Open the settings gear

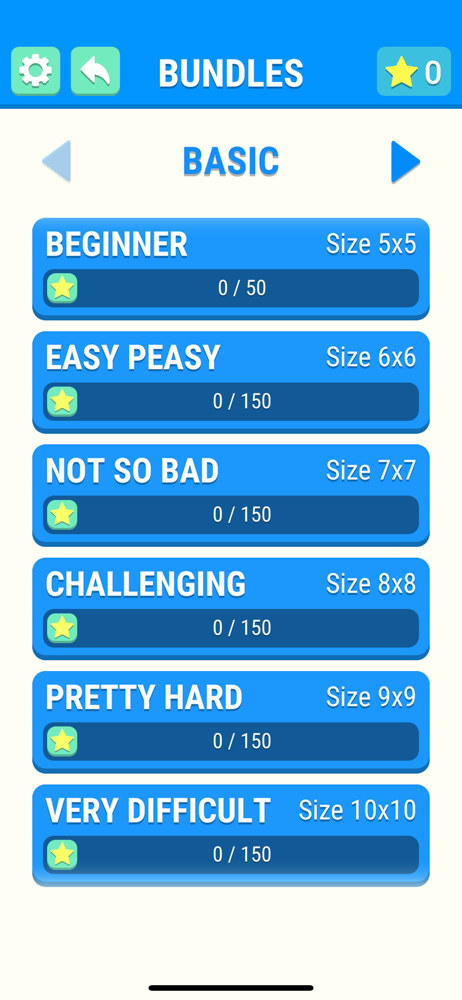pos(36,71)
